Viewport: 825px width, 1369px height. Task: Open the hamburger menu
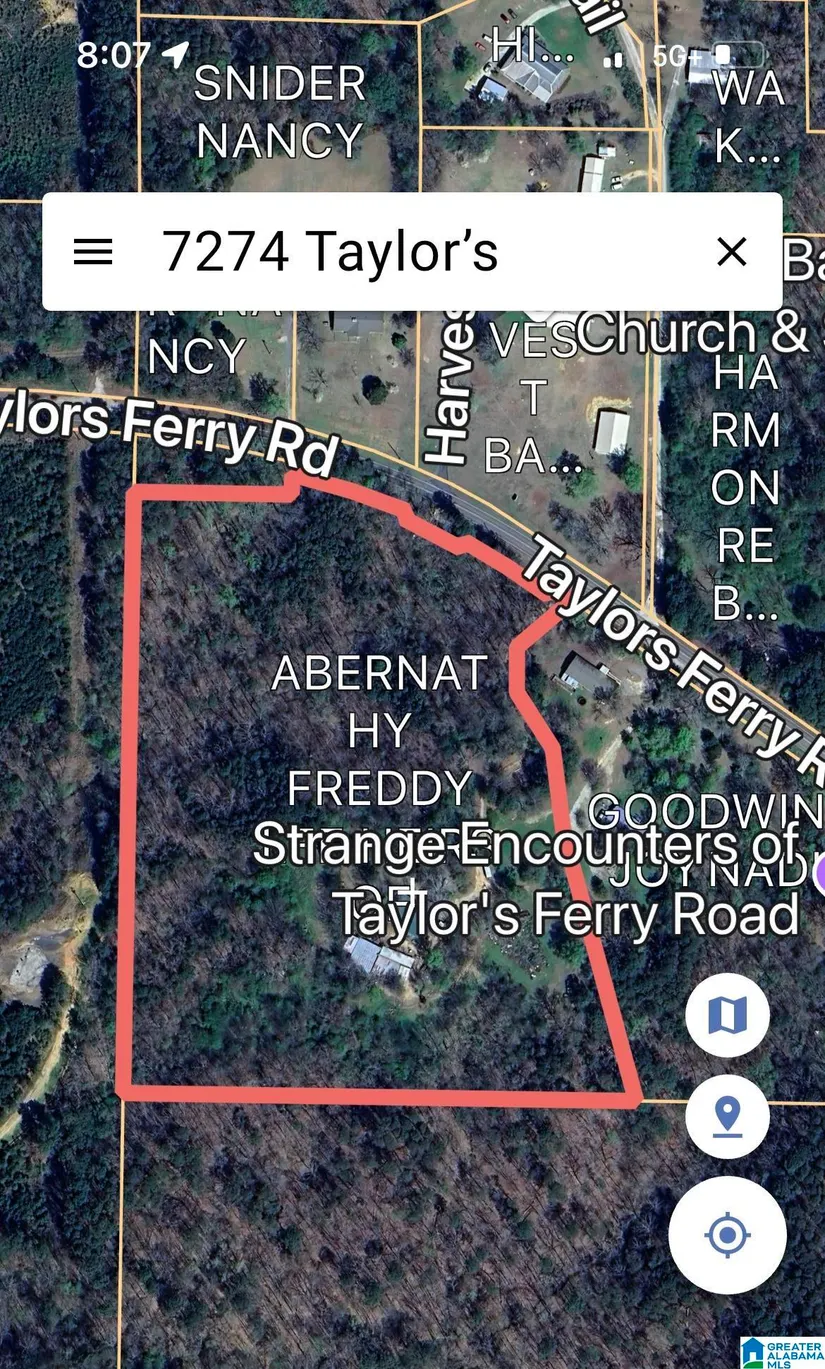pos(93,252)
